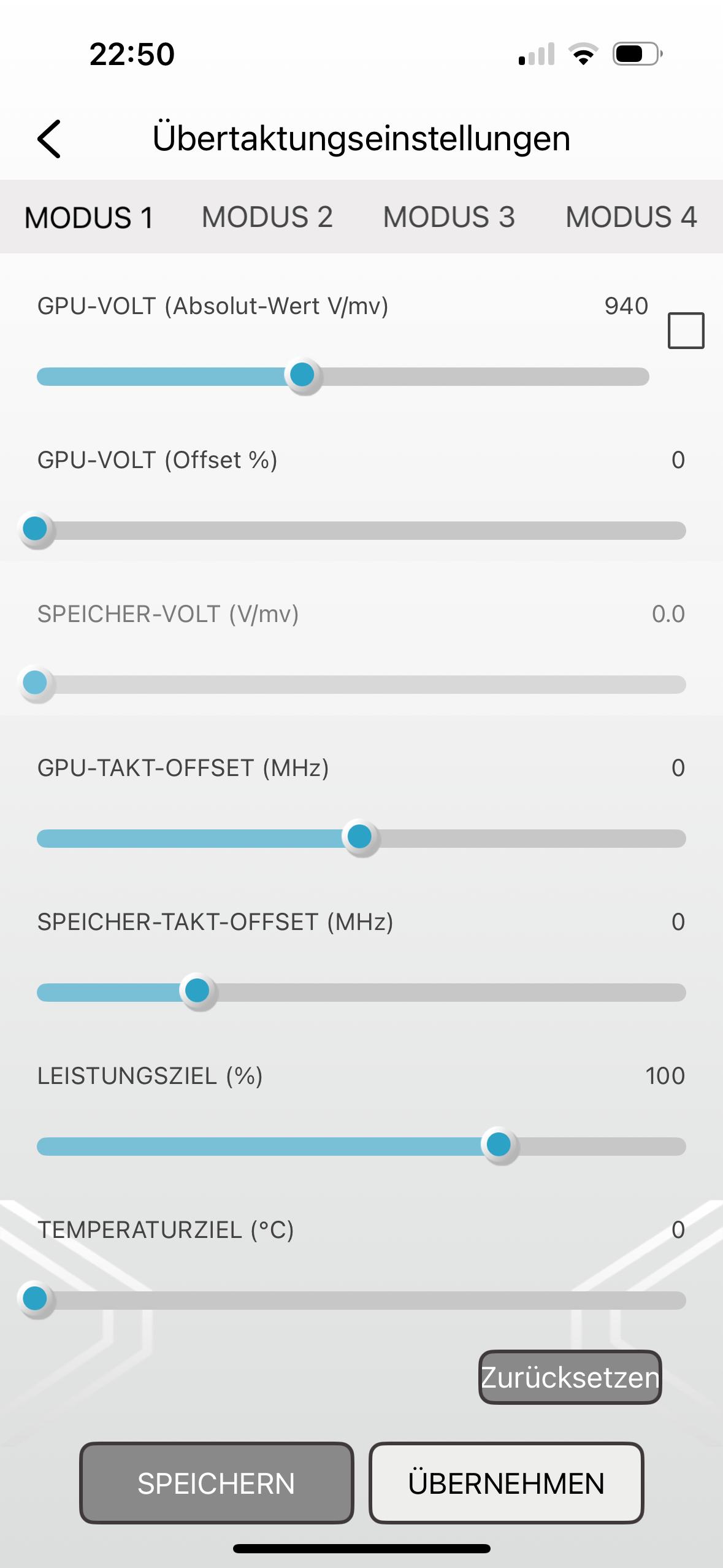Tick the checkbox beside GPU-VOLT Absolut-Wert
The height and width of the screenshot is (1568, 723).
[686, 331]
